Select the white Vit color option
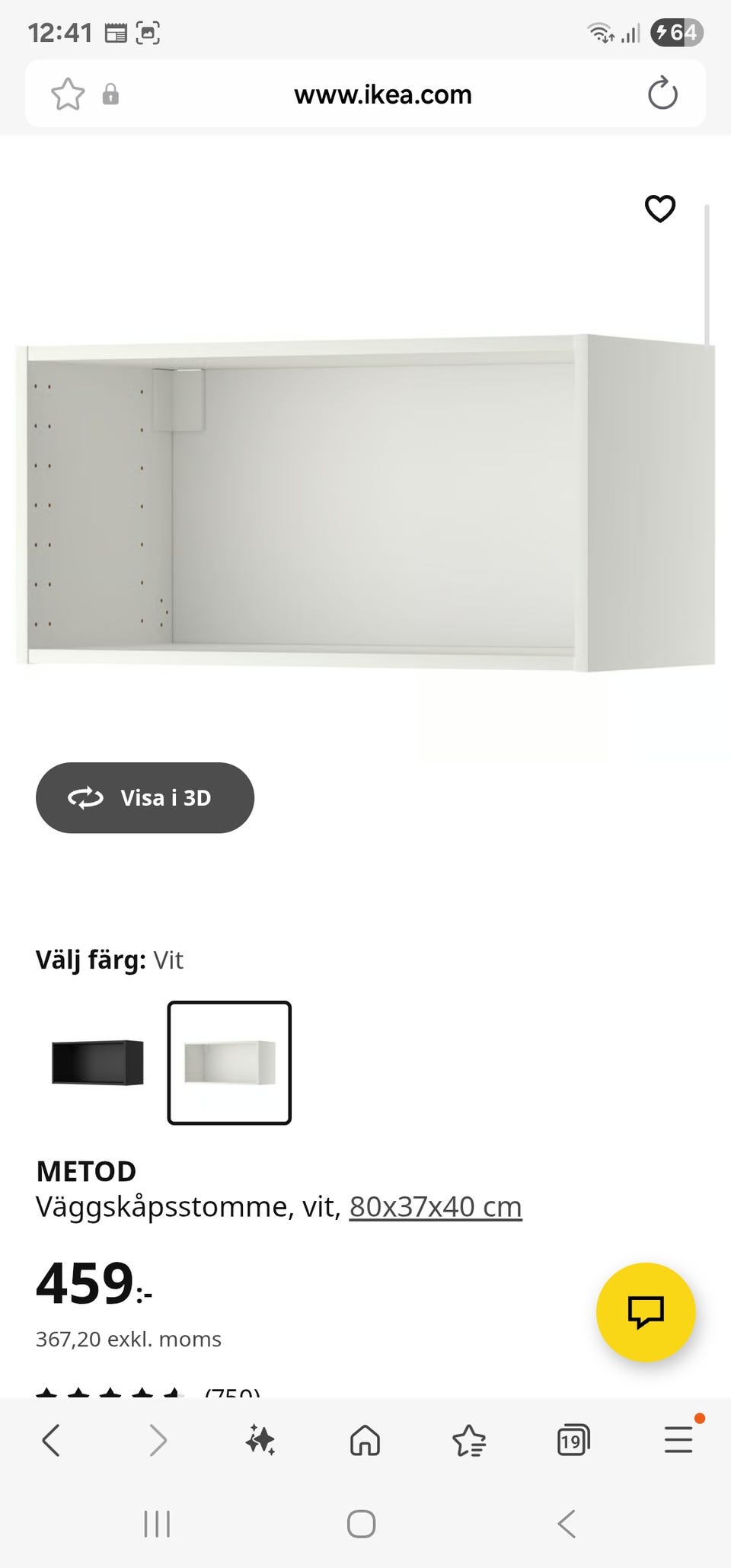731x1568 pixels. (x=228, y=1064)
